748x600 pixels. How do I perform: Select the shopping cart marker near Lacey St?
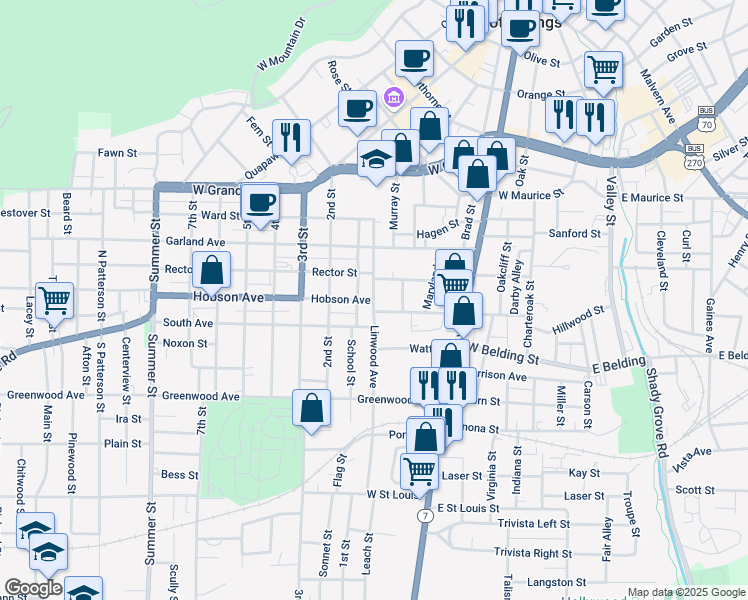54,303
